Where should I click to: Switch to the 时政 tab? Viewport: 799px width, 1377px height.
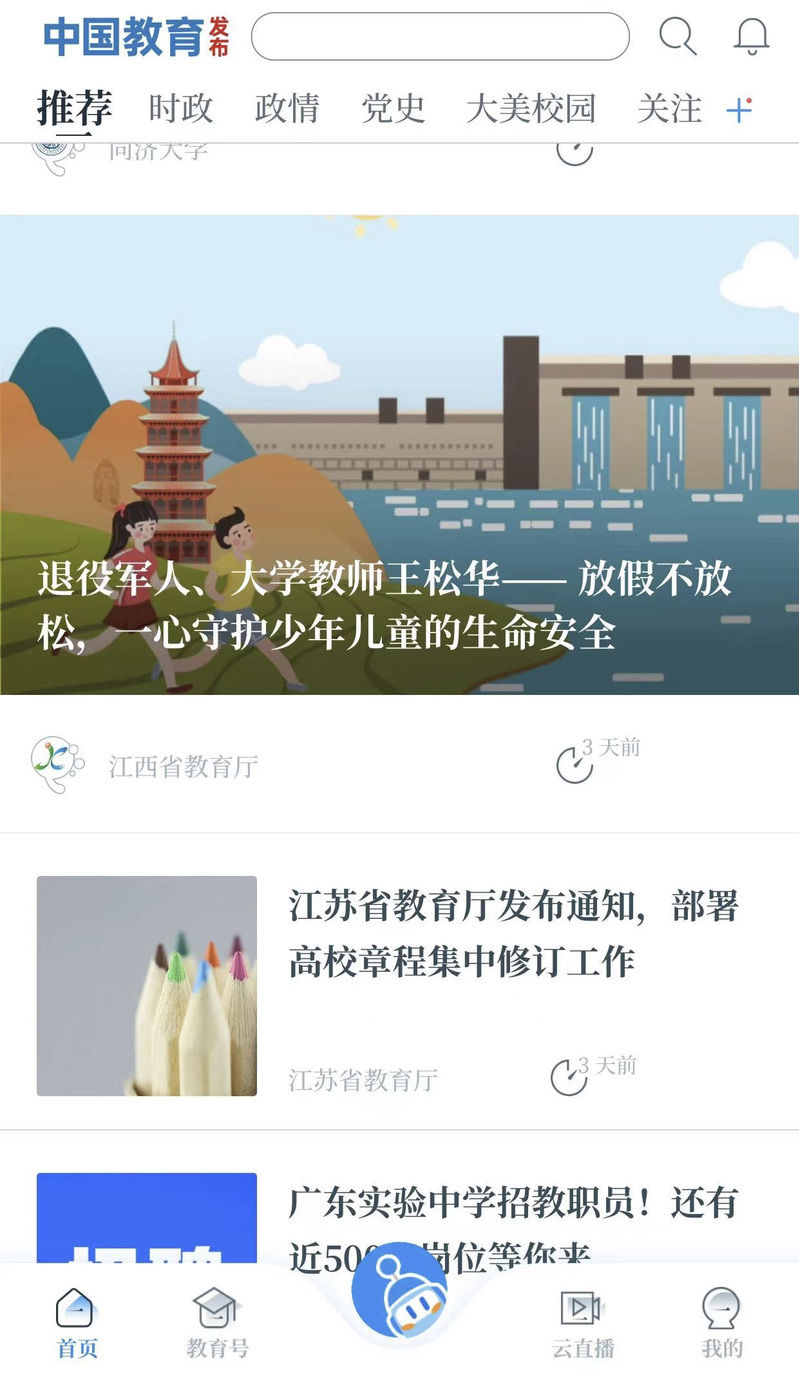(x=181, y=108)
